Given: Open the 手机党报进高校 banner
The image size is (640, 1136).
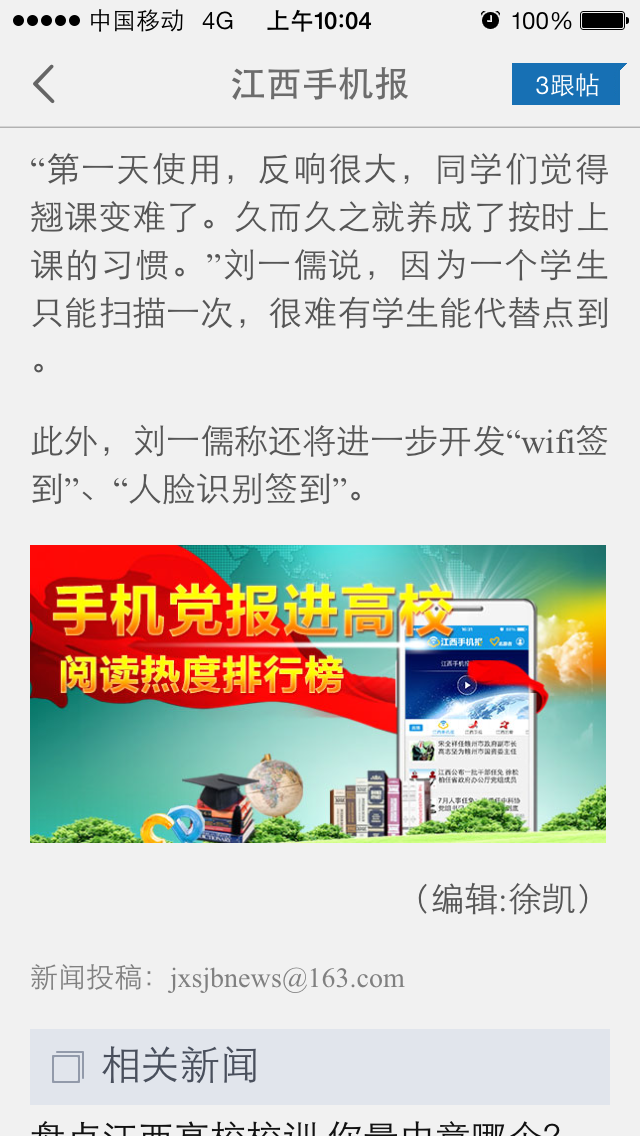Looking at the screenshot, I should point(318,693).
